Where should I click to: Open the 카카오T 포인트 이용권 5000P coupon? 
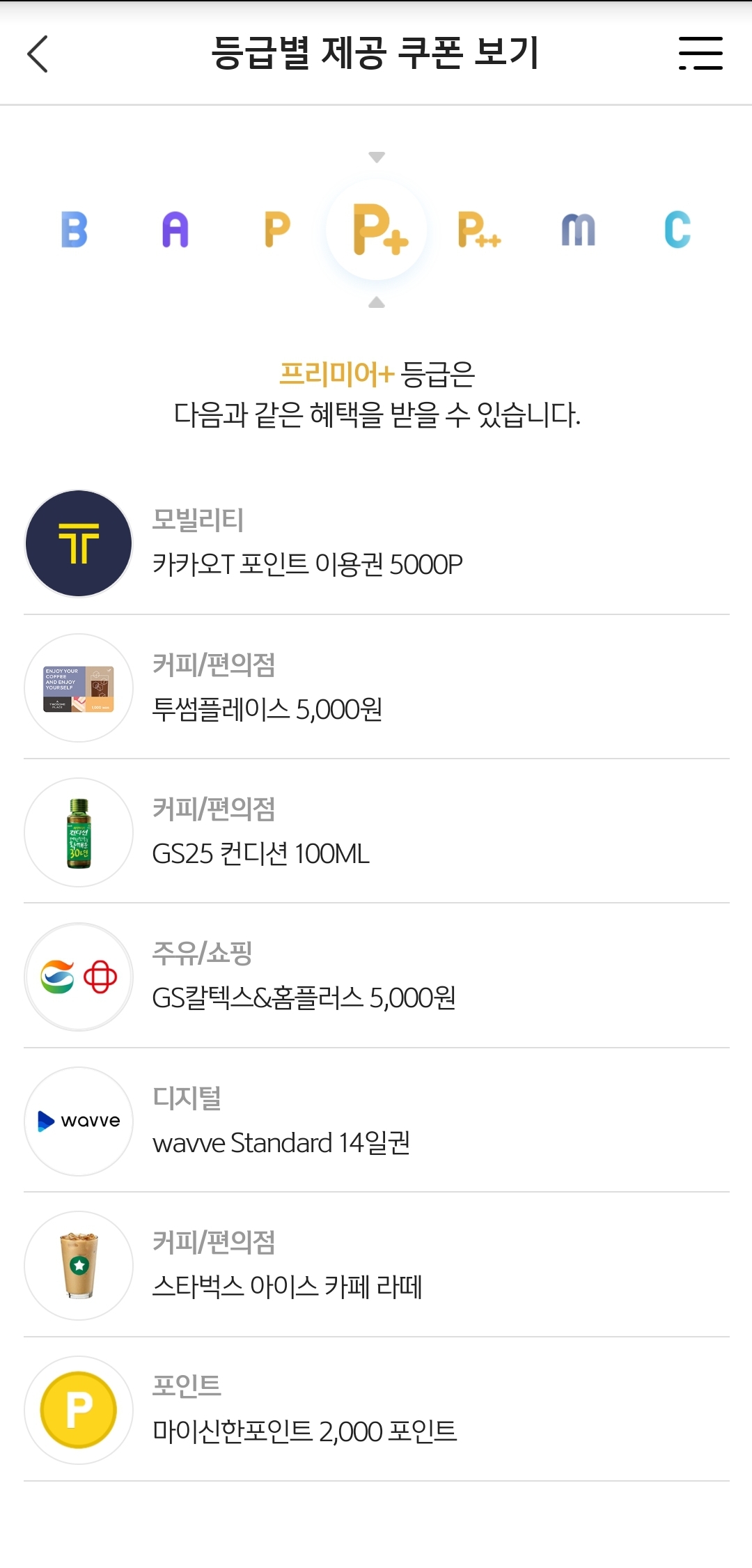point(377,543)
